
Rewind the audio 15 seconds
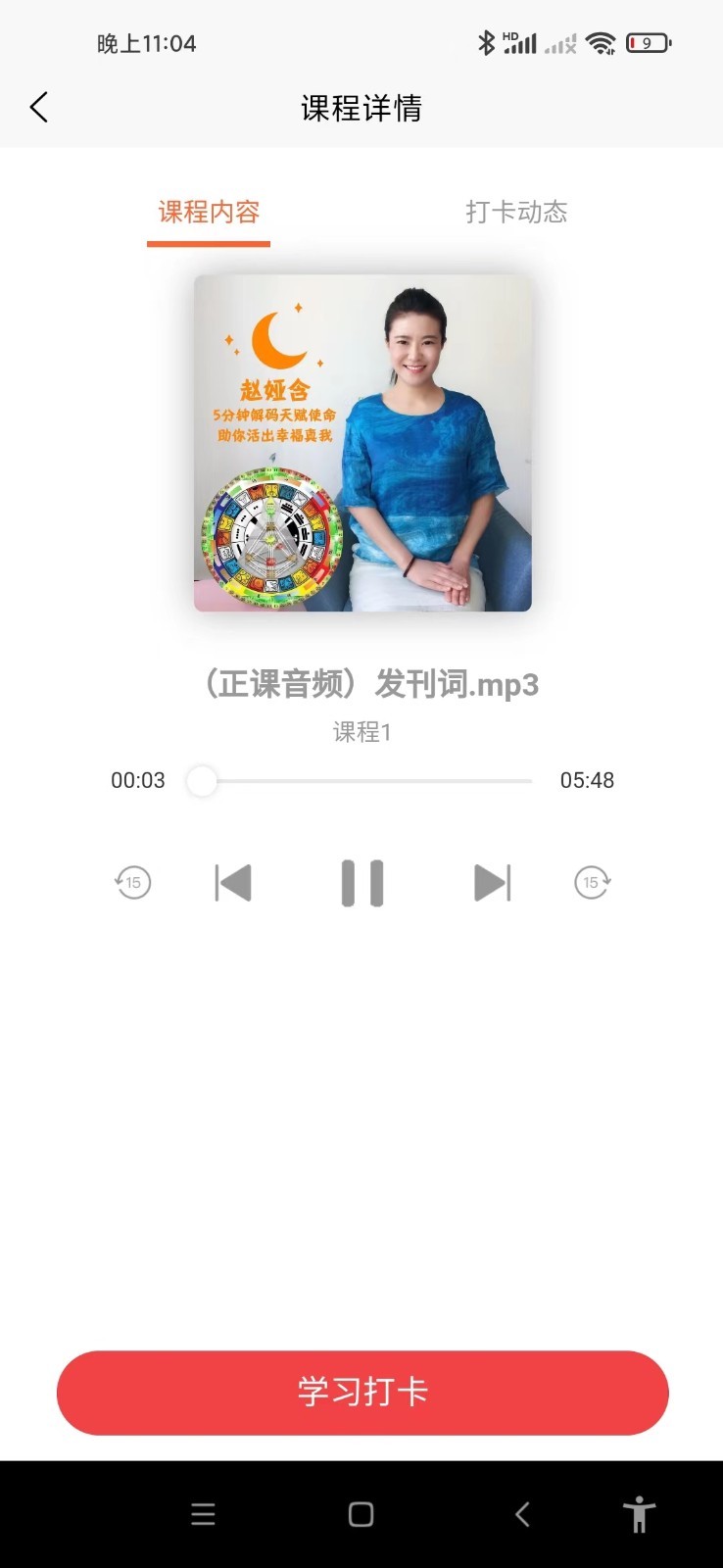(132, 882)
